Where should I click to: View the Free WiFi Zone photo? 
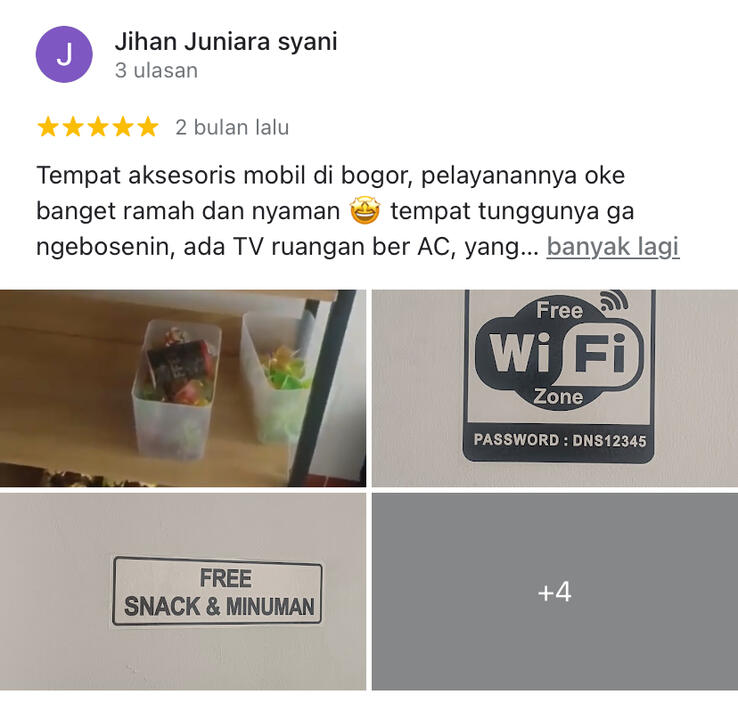tap(555, 388)
